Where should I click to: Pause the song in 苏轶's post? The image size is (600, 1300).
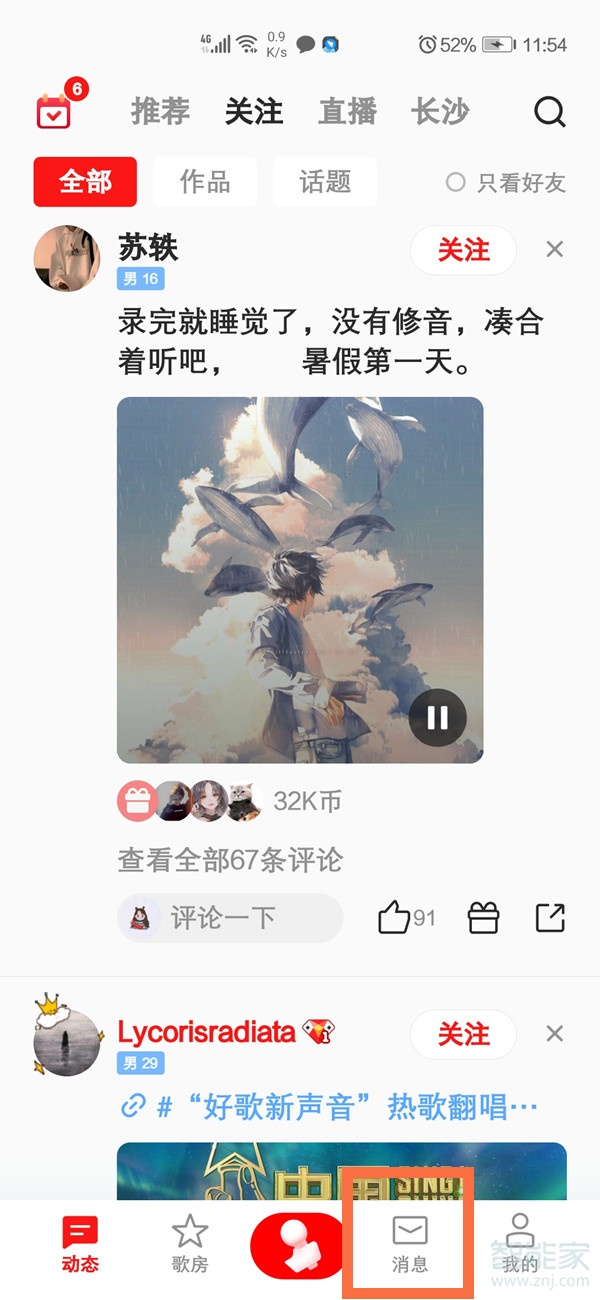pyautogui.click(x=437, y=718)
